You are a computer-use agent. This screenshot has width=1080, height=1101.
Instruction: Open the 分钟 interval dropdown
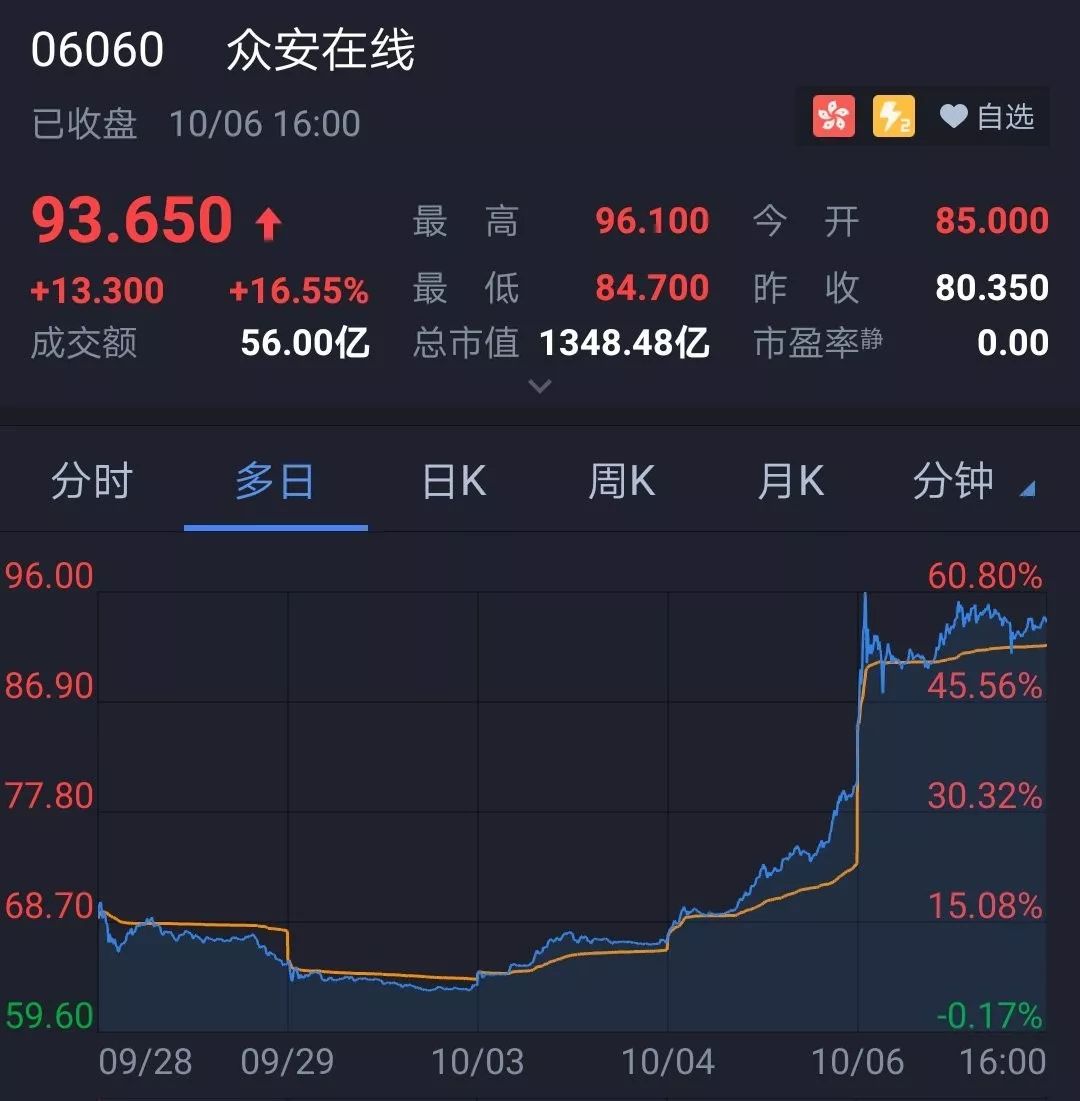coord(974,482)
